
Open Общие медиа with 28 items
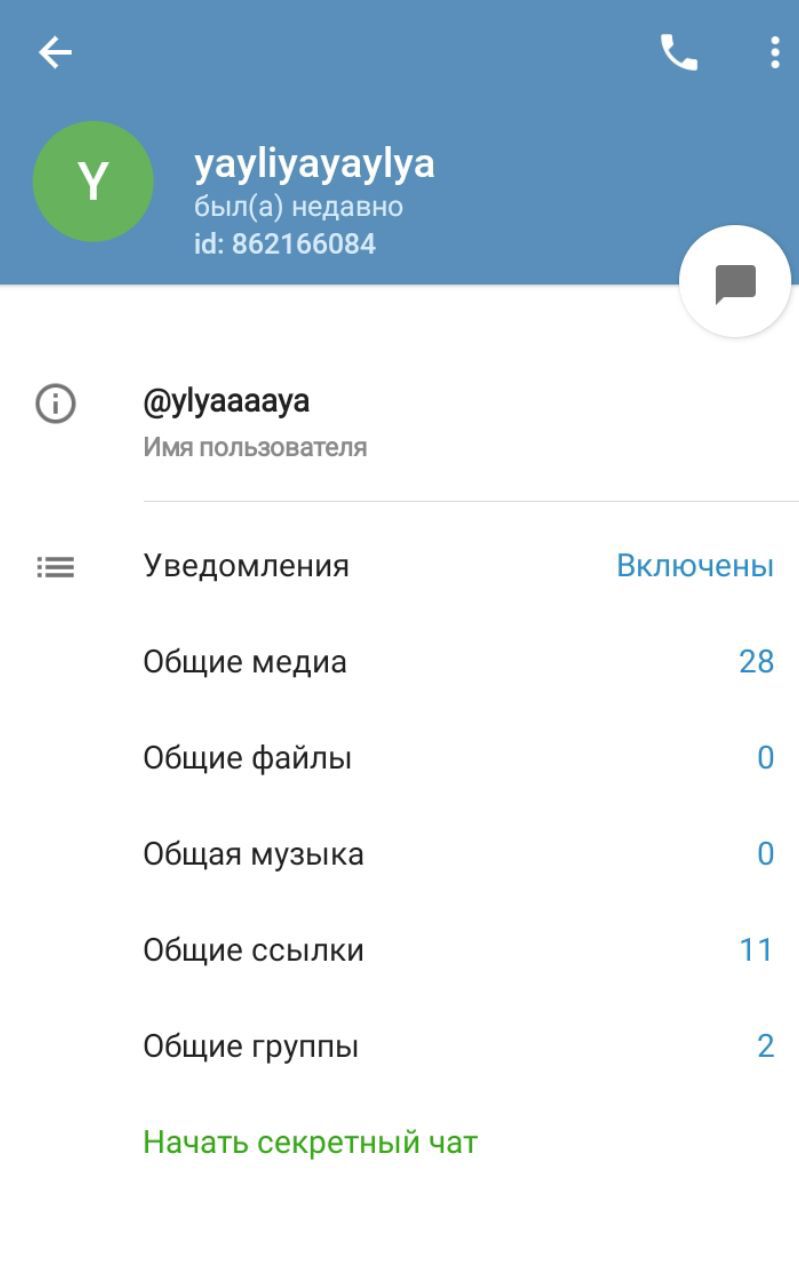[x=400, y=662]
